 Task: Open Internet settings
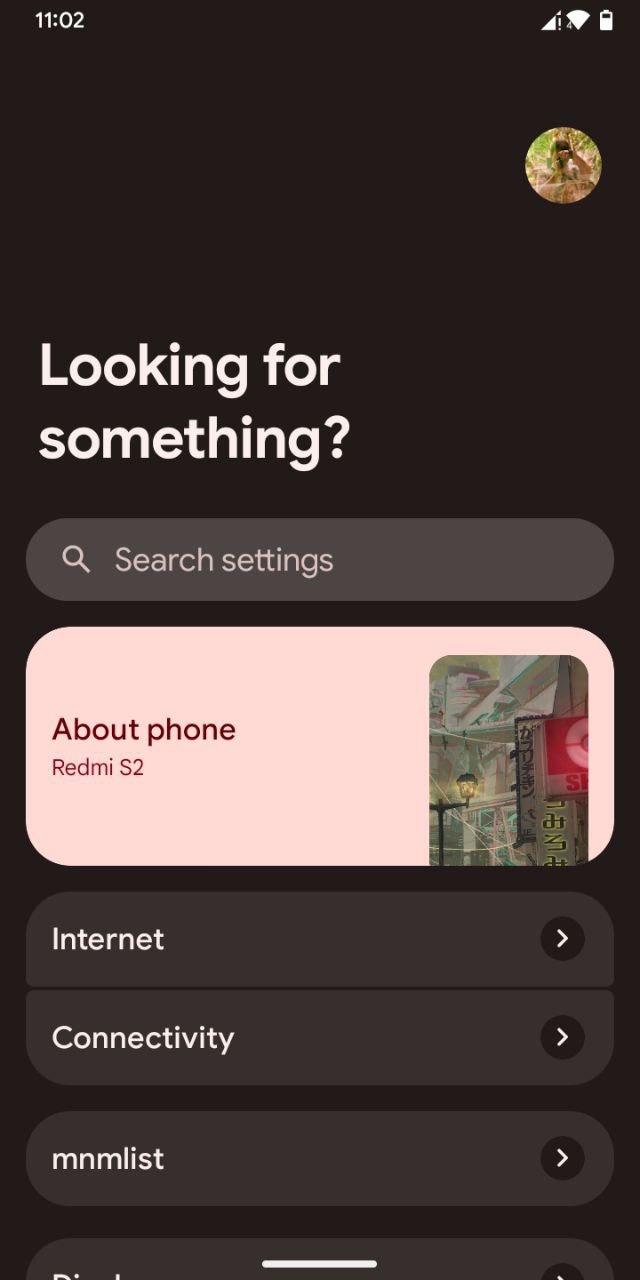click(320, 939)
